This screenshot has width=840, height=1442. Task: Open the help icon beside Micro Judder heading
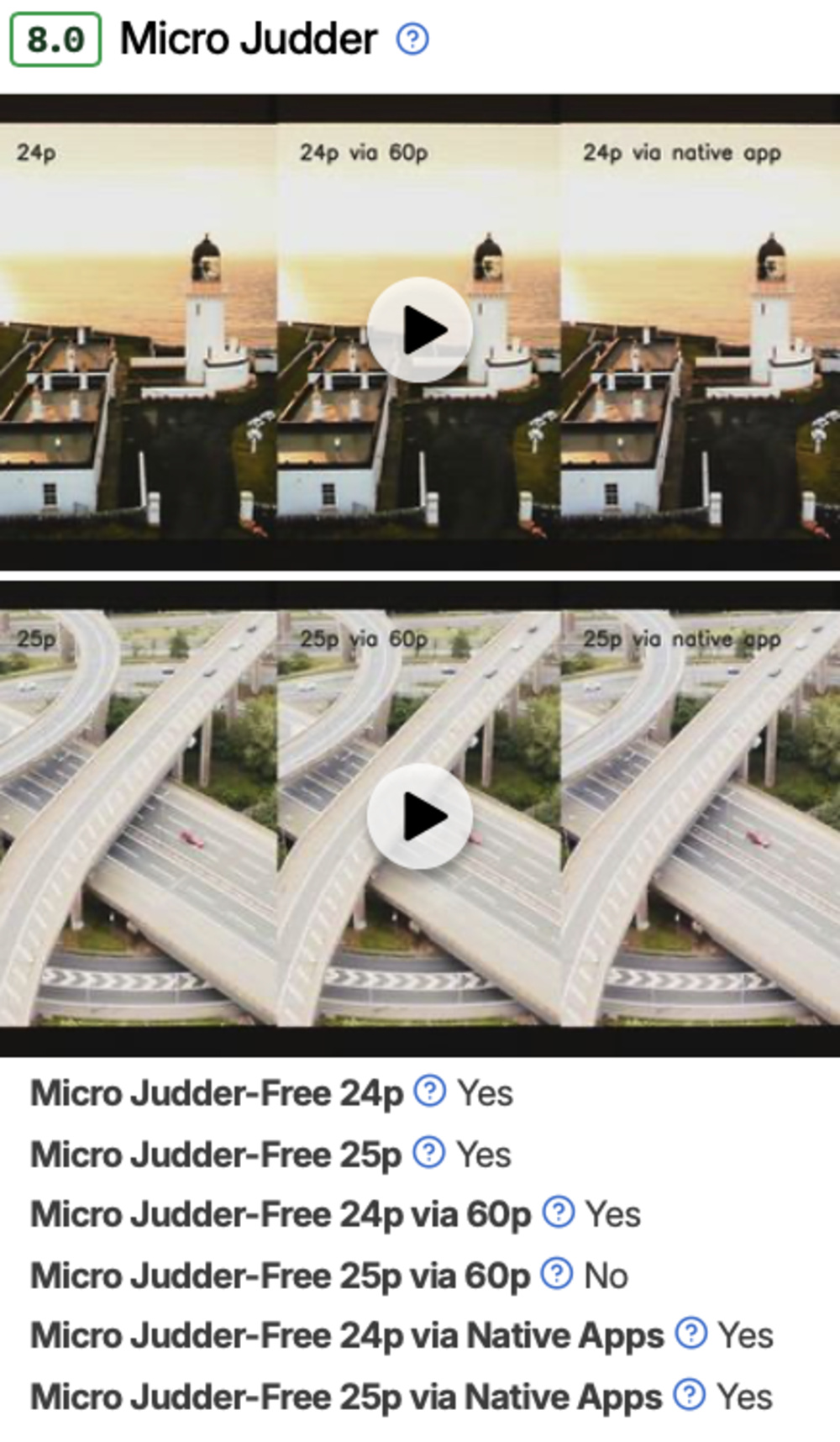(412, 39)
